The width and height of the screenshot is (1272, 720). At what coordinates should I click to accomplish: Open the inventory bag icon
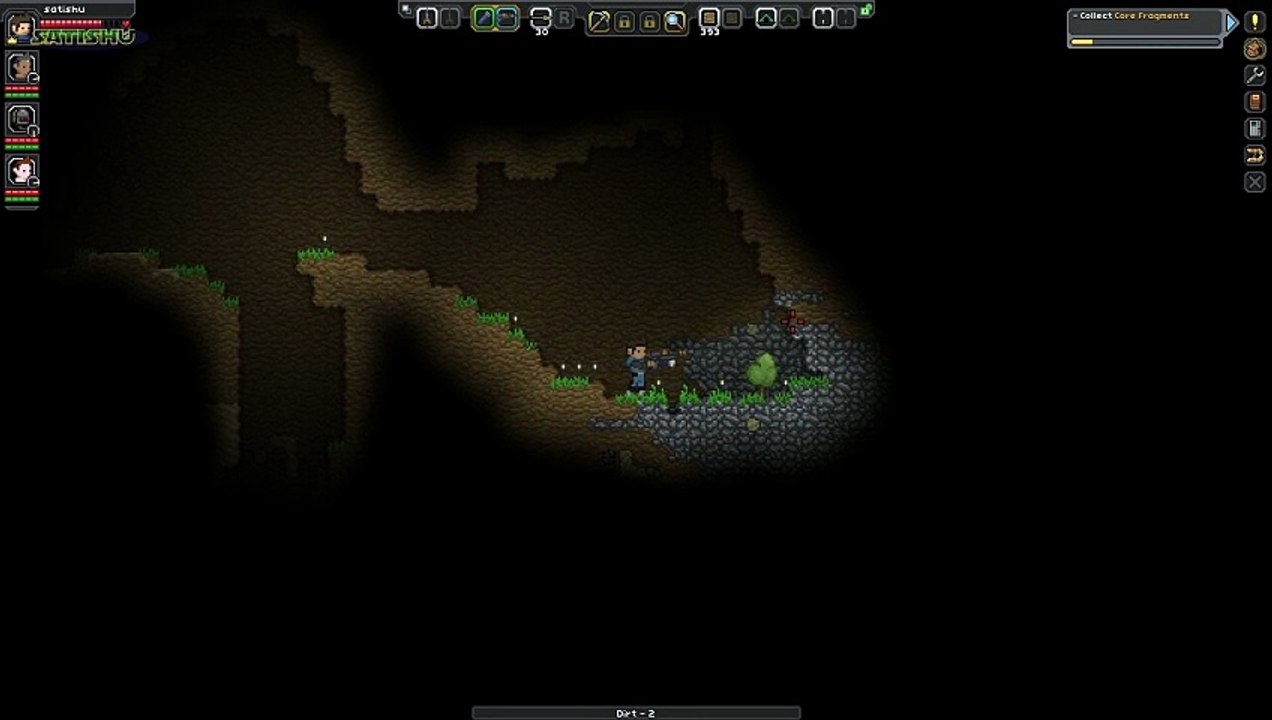[1254, 48]
